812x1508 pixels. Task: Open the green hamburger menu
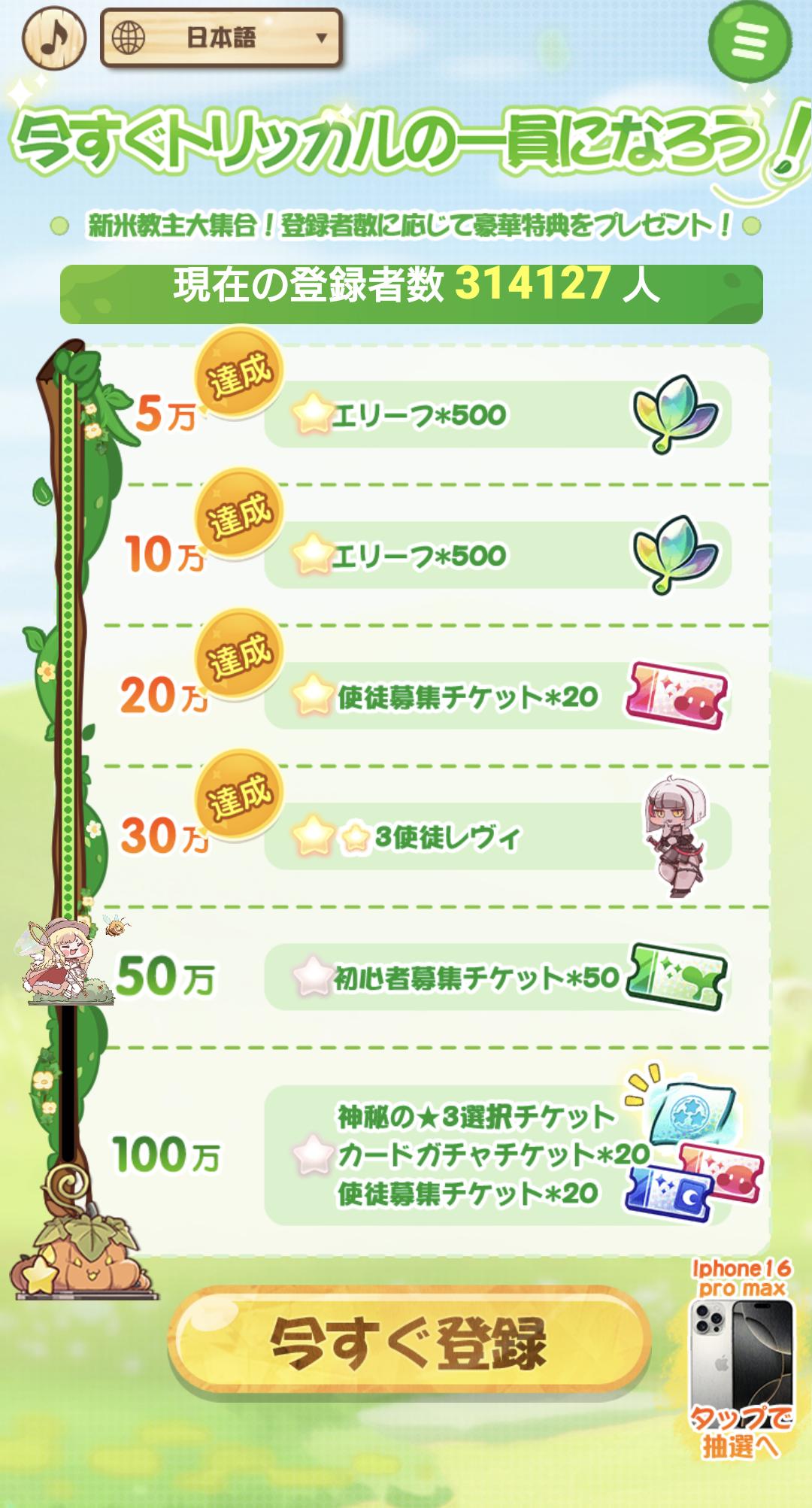click(749, 41)
